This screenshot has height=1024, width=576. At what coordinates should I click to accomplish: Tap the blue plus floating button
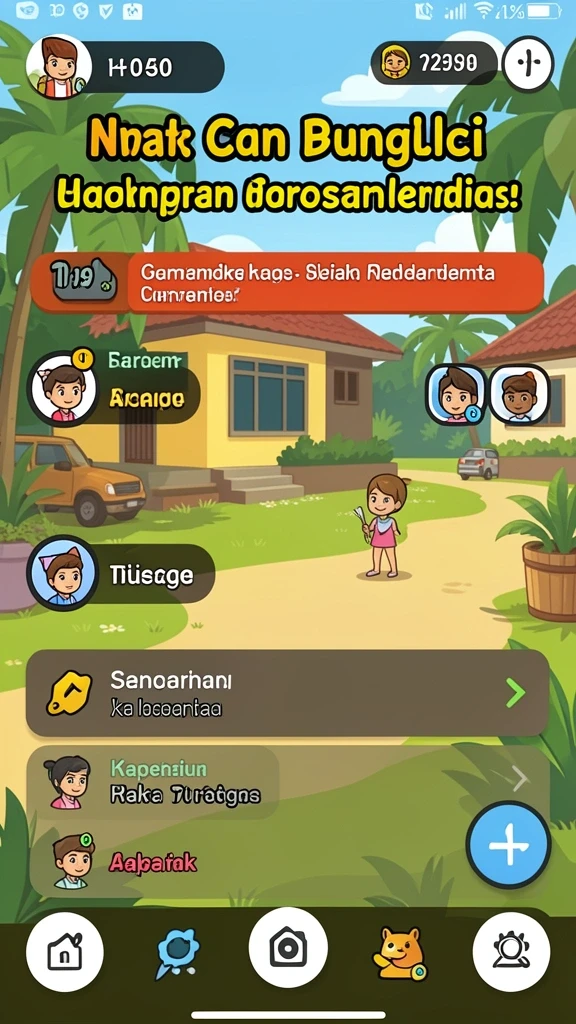point(508,844)
